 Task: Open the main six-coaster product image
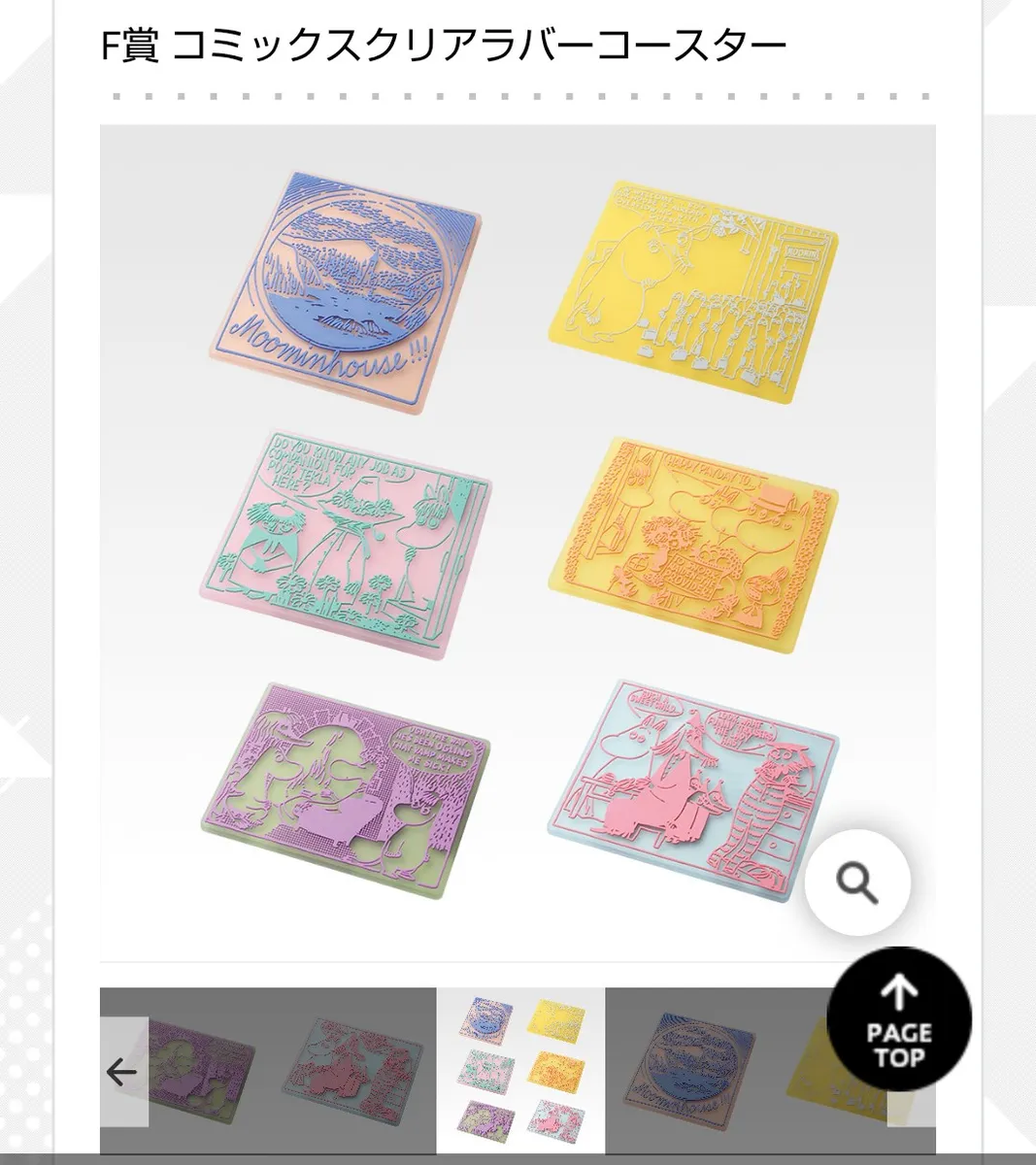pos(518,540)
